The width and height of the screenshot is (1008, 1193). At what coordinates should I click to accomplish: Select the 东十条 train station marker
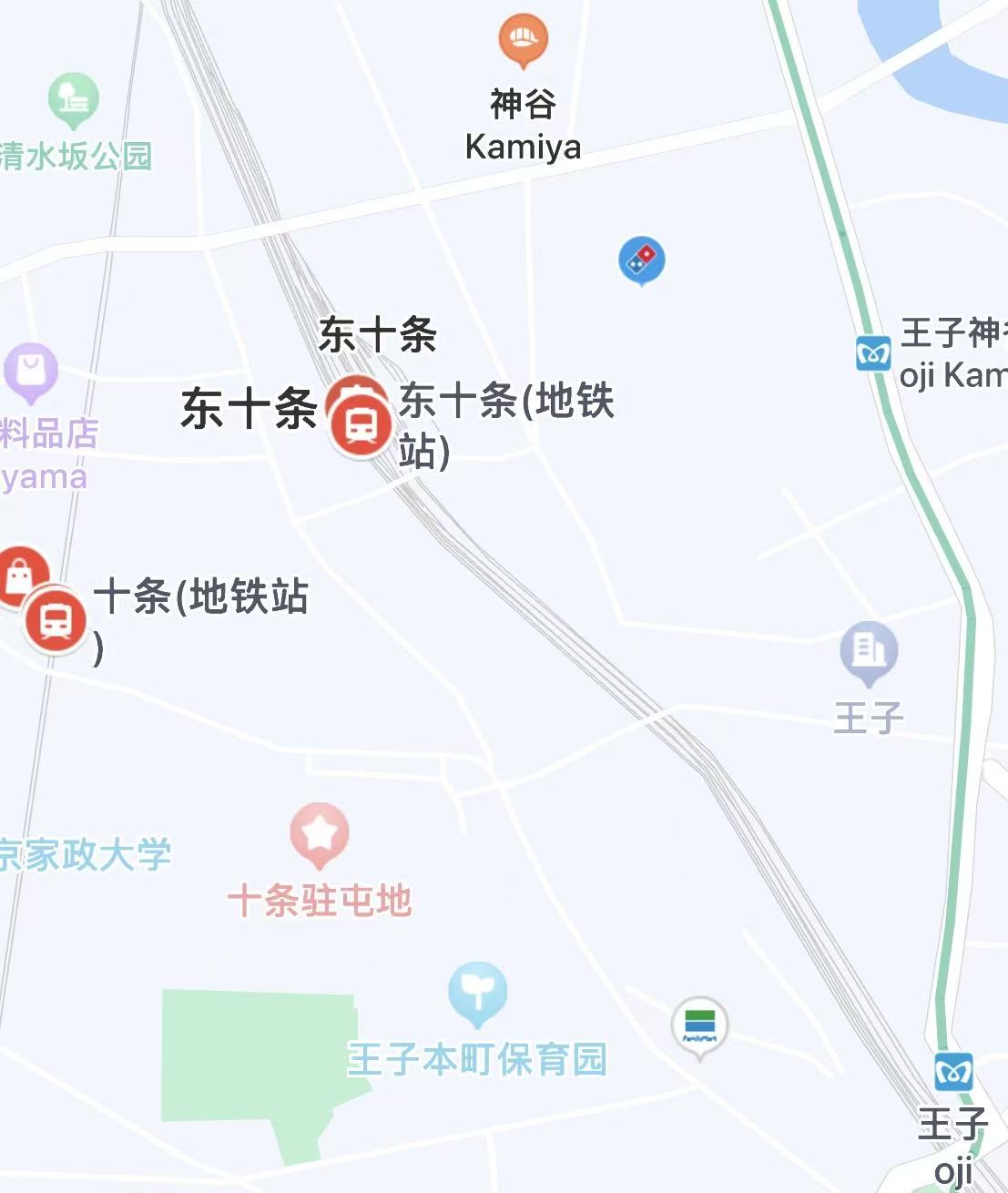pyautogui.click(x=361, y=423)
